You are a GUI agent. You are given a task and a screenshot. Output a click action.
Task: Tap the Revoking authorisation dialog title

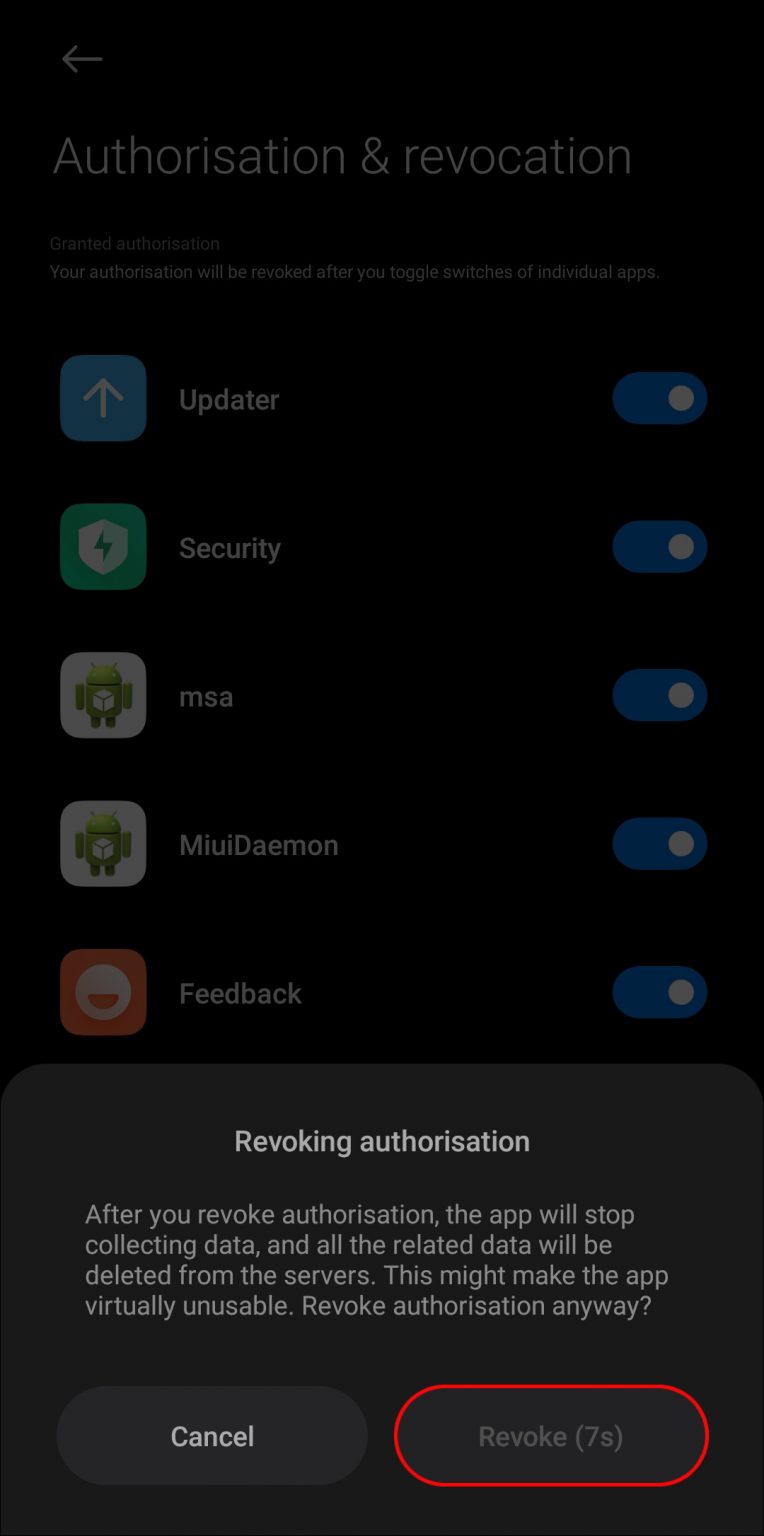pyautogui.click(x=381, y=1141)
